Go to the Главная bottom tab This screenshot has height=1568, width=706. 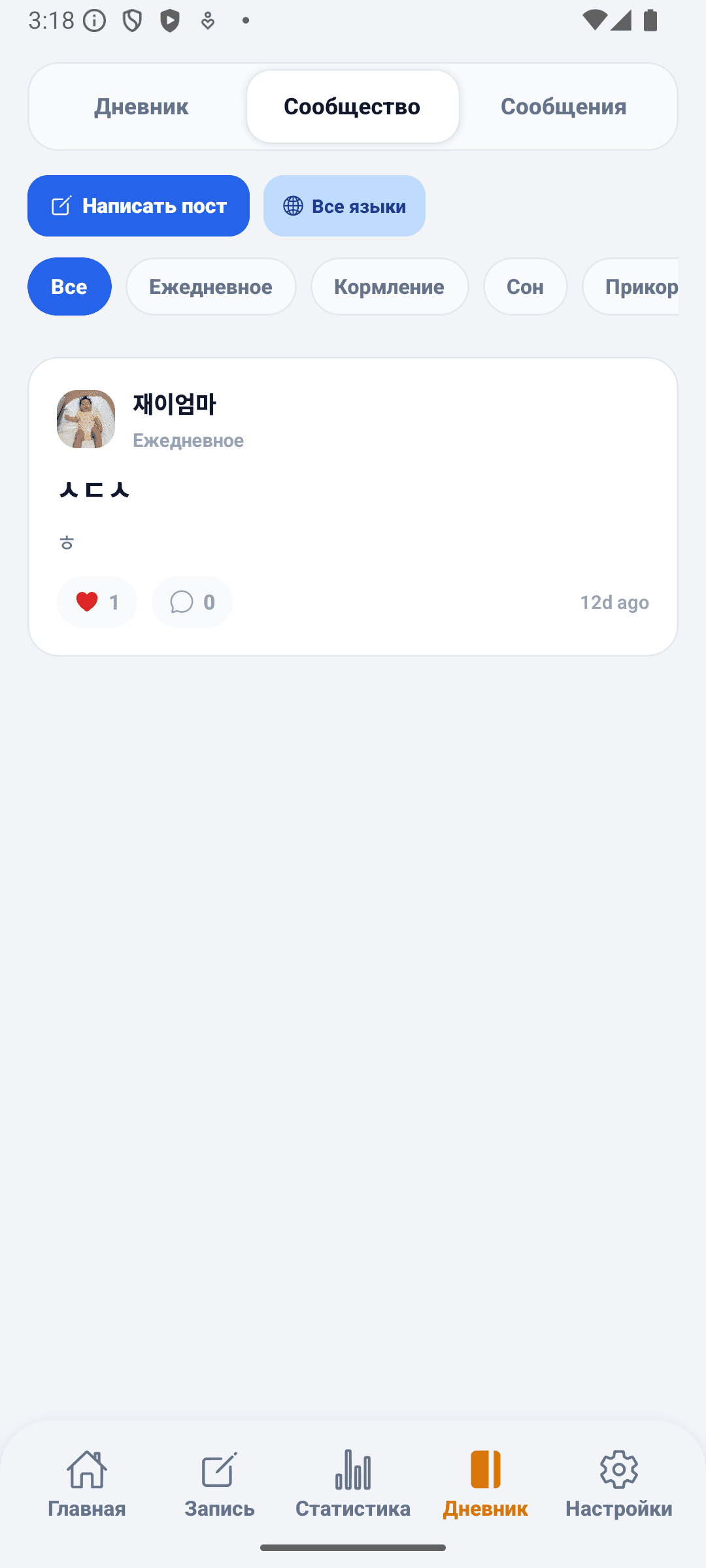pos(87,1484)
